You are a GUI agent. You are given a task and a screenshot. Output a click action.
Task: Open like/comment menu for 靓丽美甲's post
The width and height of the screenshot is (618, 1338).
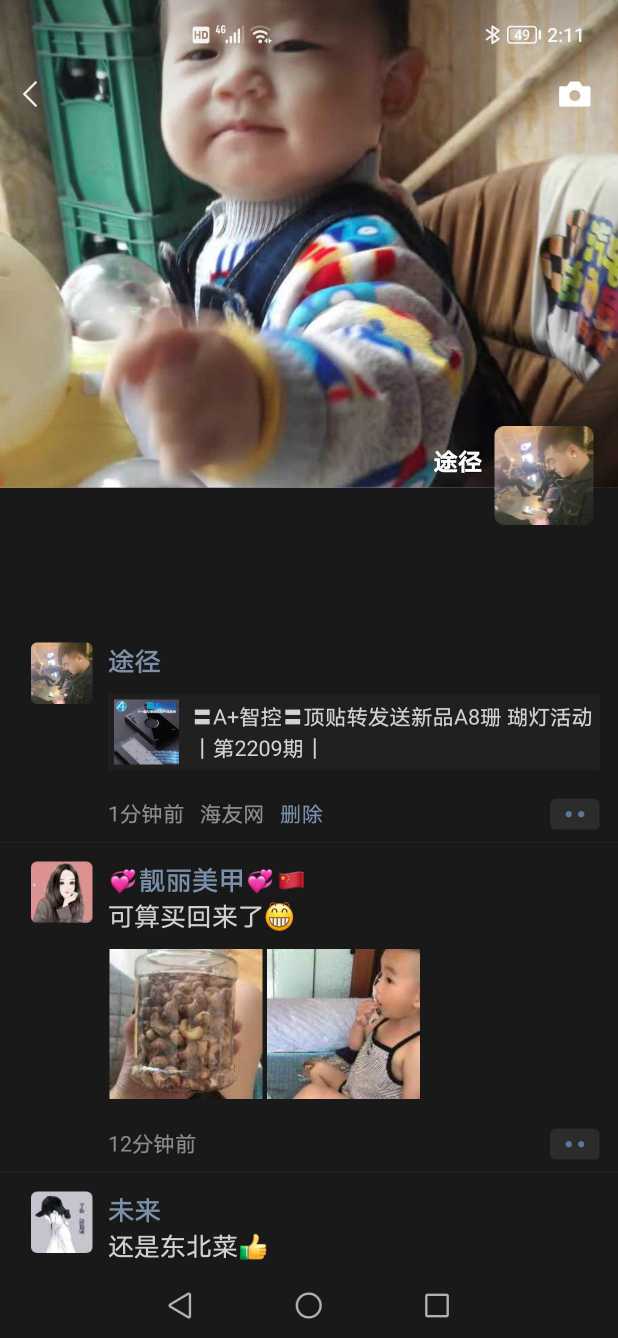point(574,1144)
